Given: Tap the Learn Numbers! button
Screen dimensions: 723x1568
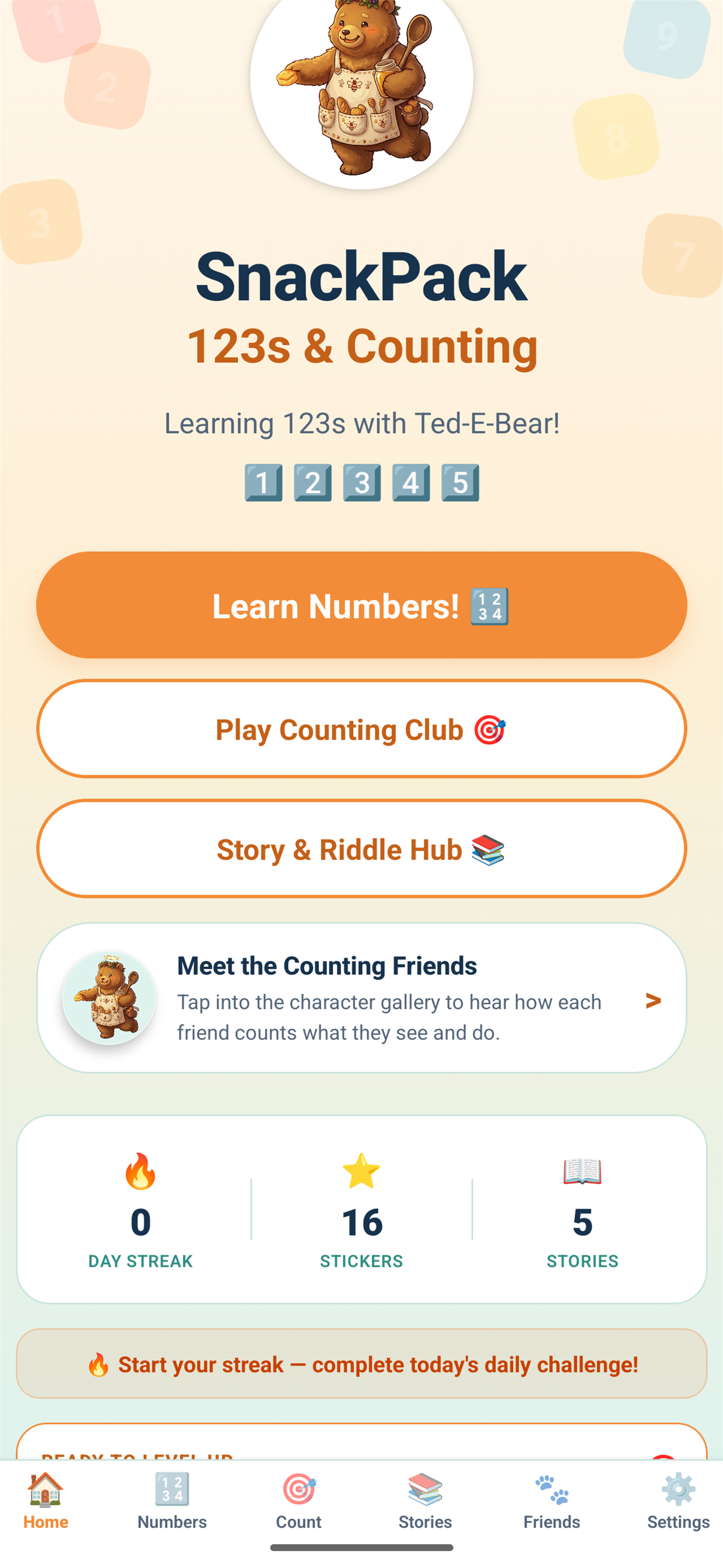Looking at the screenshot, I should pos(361,605).
